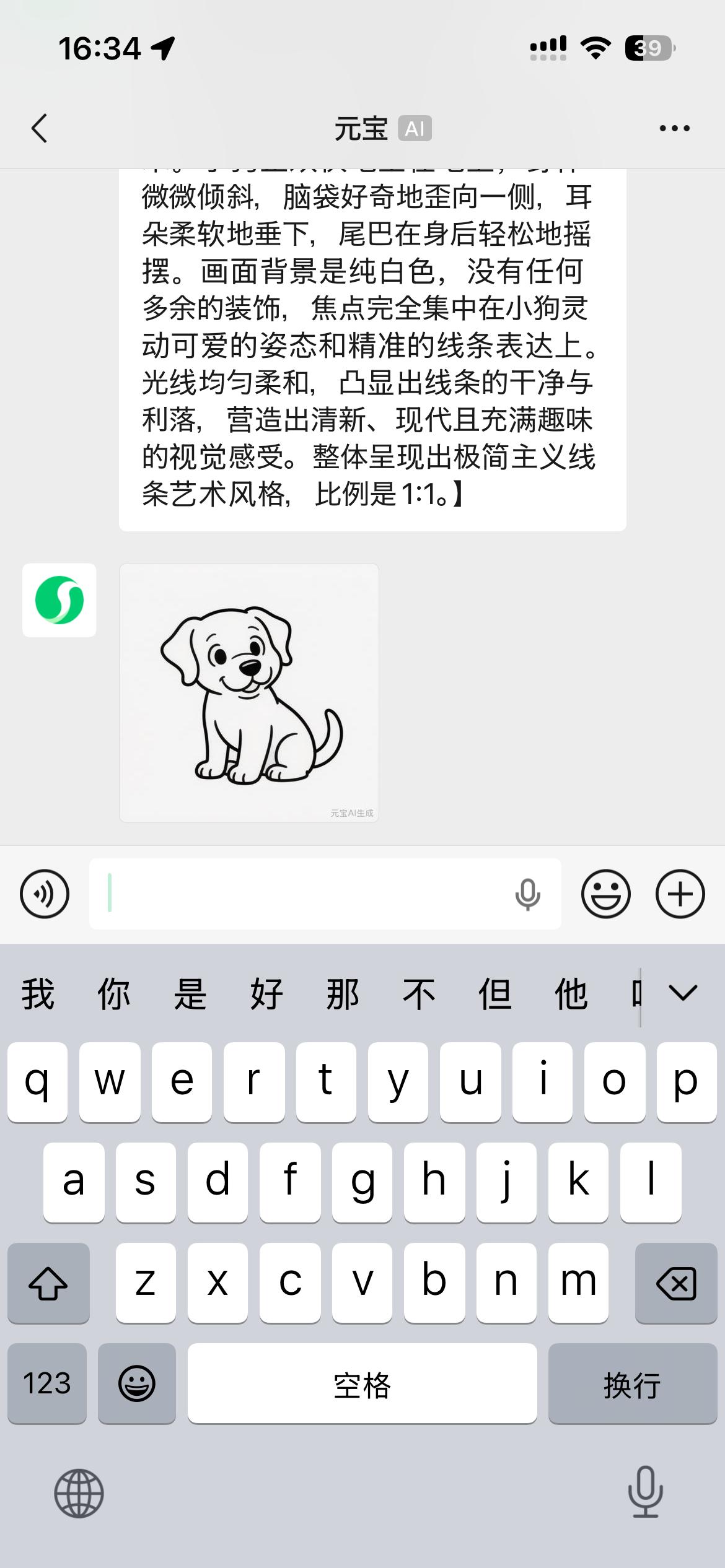Tap the voice message toggle icon
This screenshot has height=1568, width=725.
43,894
